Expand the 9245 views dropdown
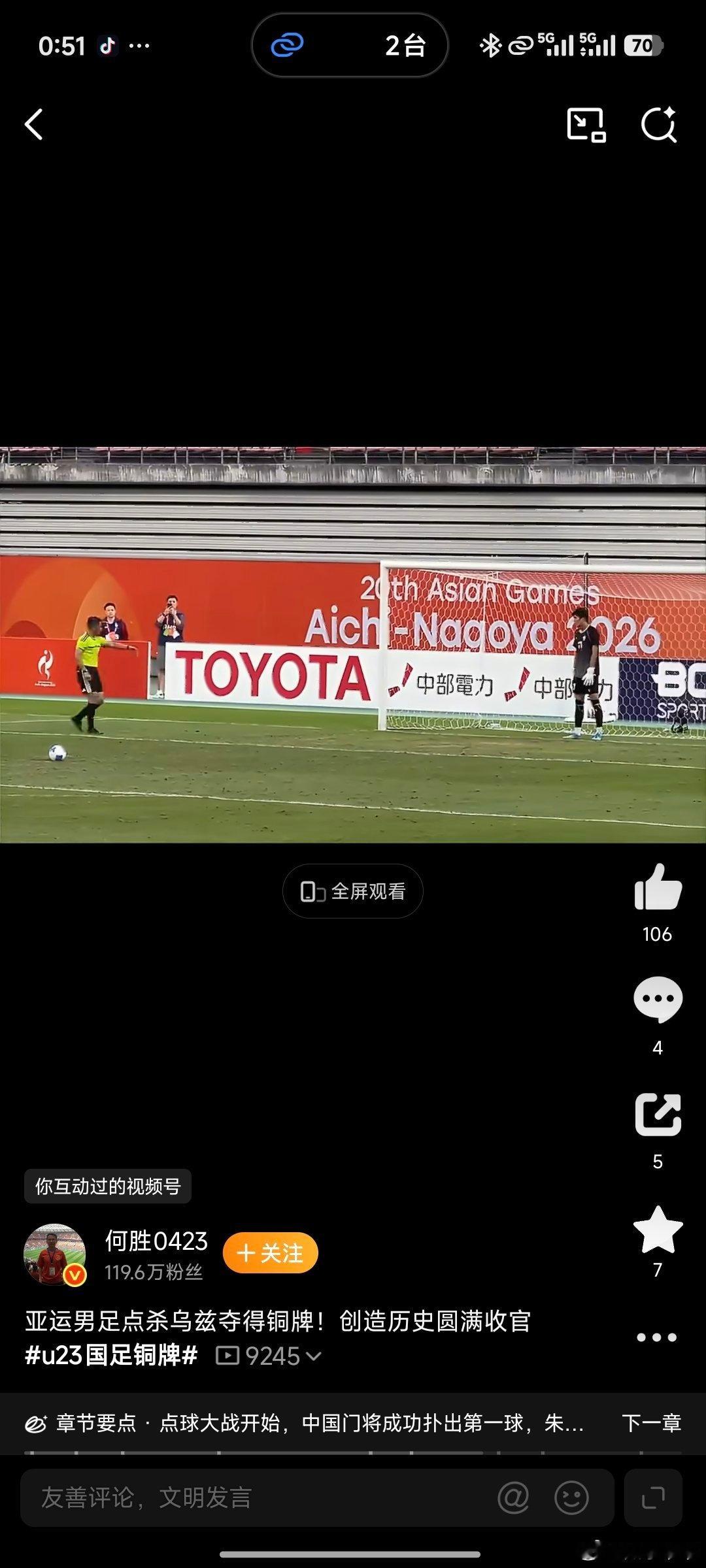 coord(269,1356)
